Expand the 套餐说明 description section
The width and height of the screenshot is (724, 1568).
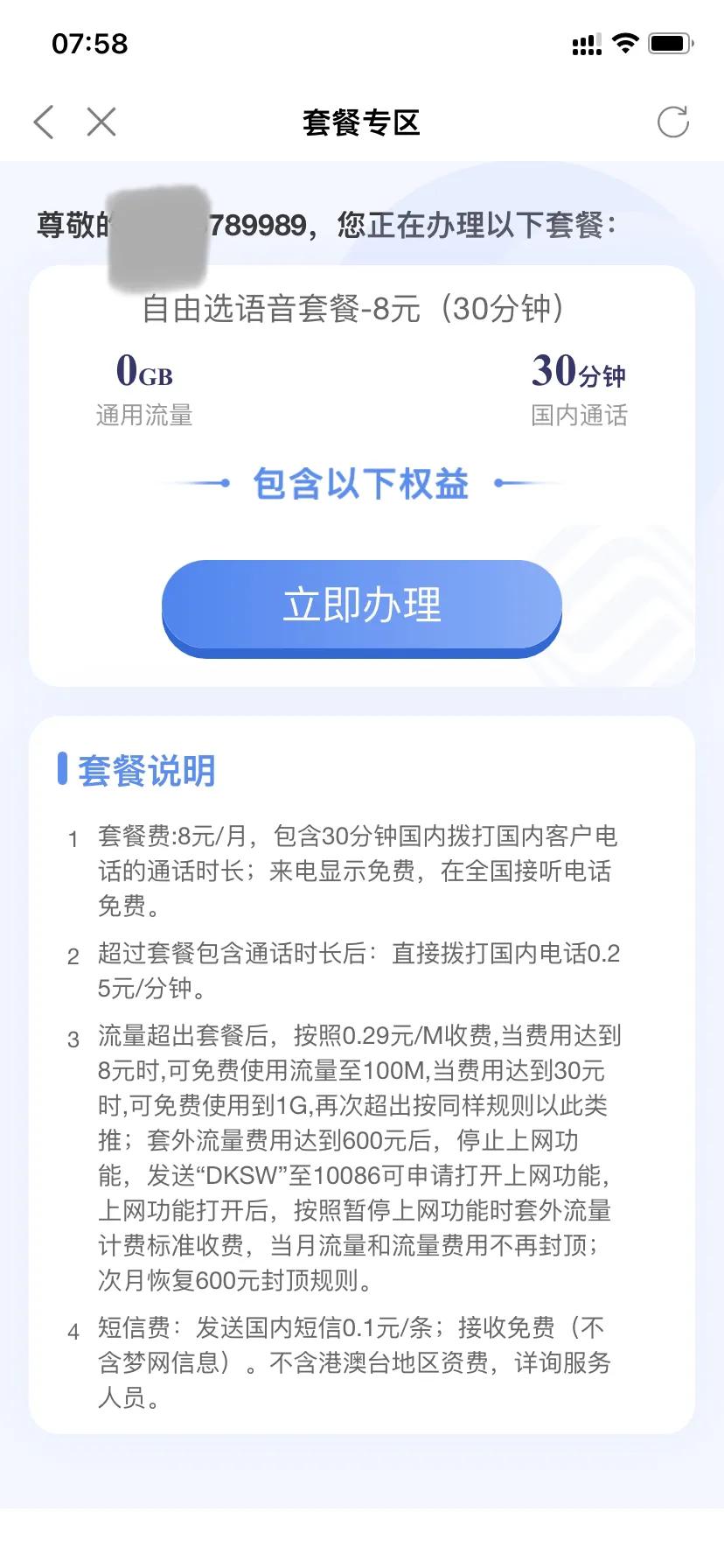point(145,771)
